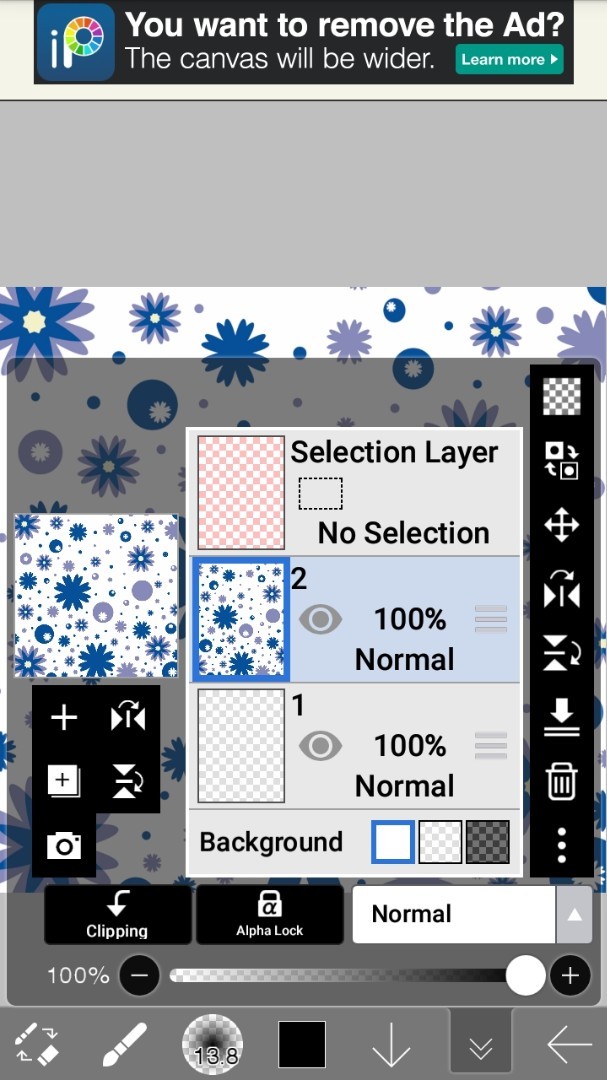Open the layer overflow menu

point(561,845)
